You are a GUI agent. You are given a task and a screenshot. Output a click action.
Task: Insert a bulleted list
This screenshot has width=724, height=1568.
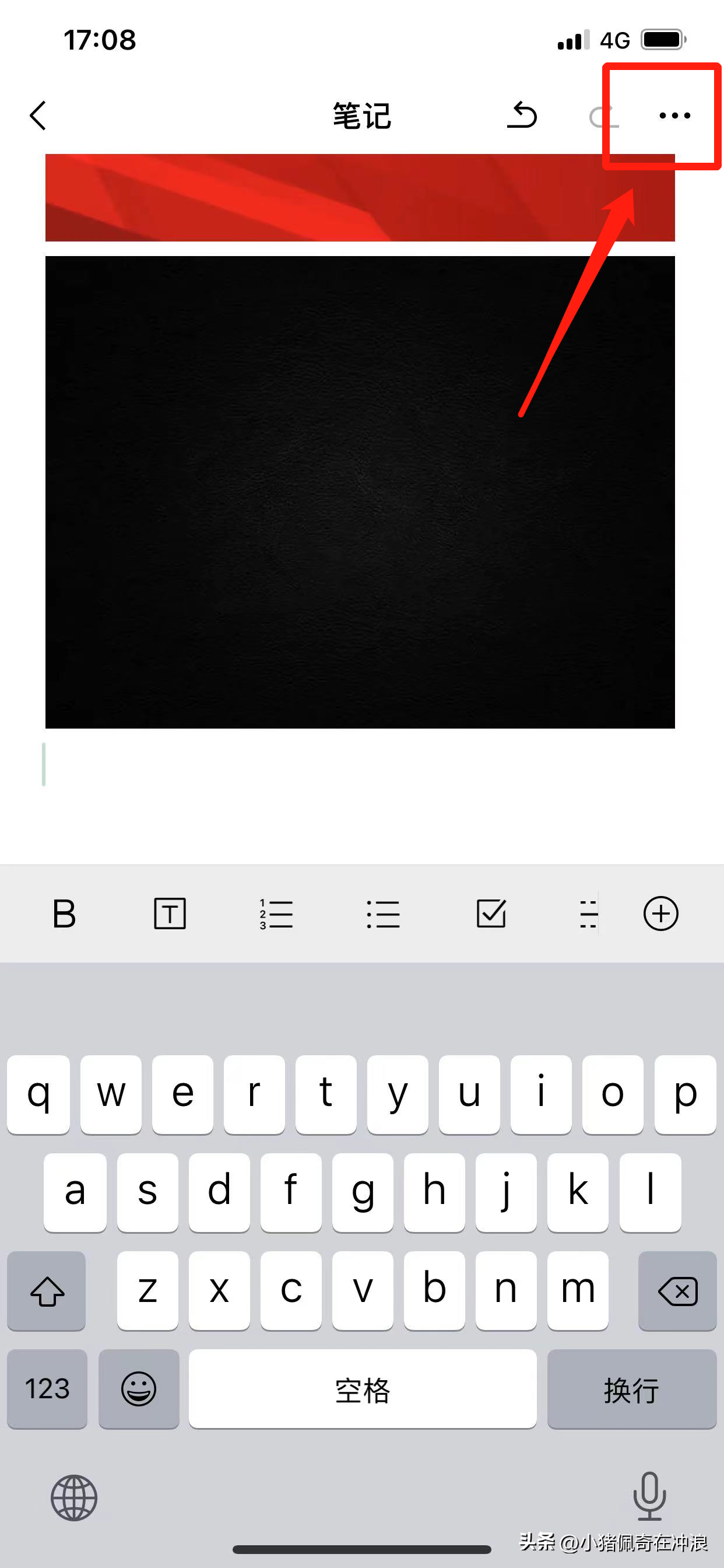pyautogui.click(x=384, y=914)
